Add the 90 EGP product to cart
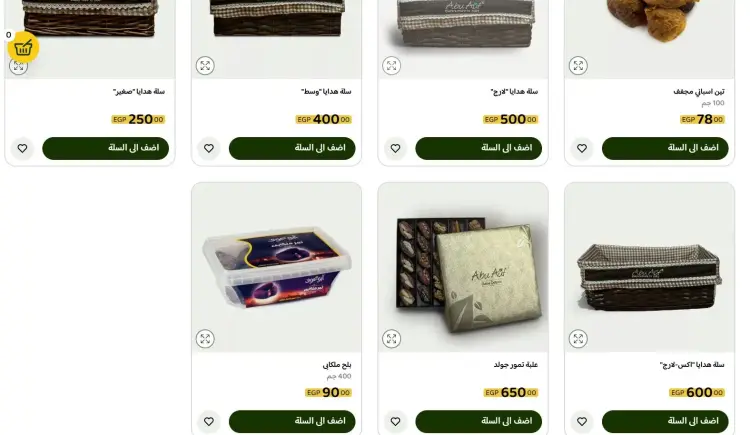This screenshot has height=435, width=750. click(x=292, y=421)
